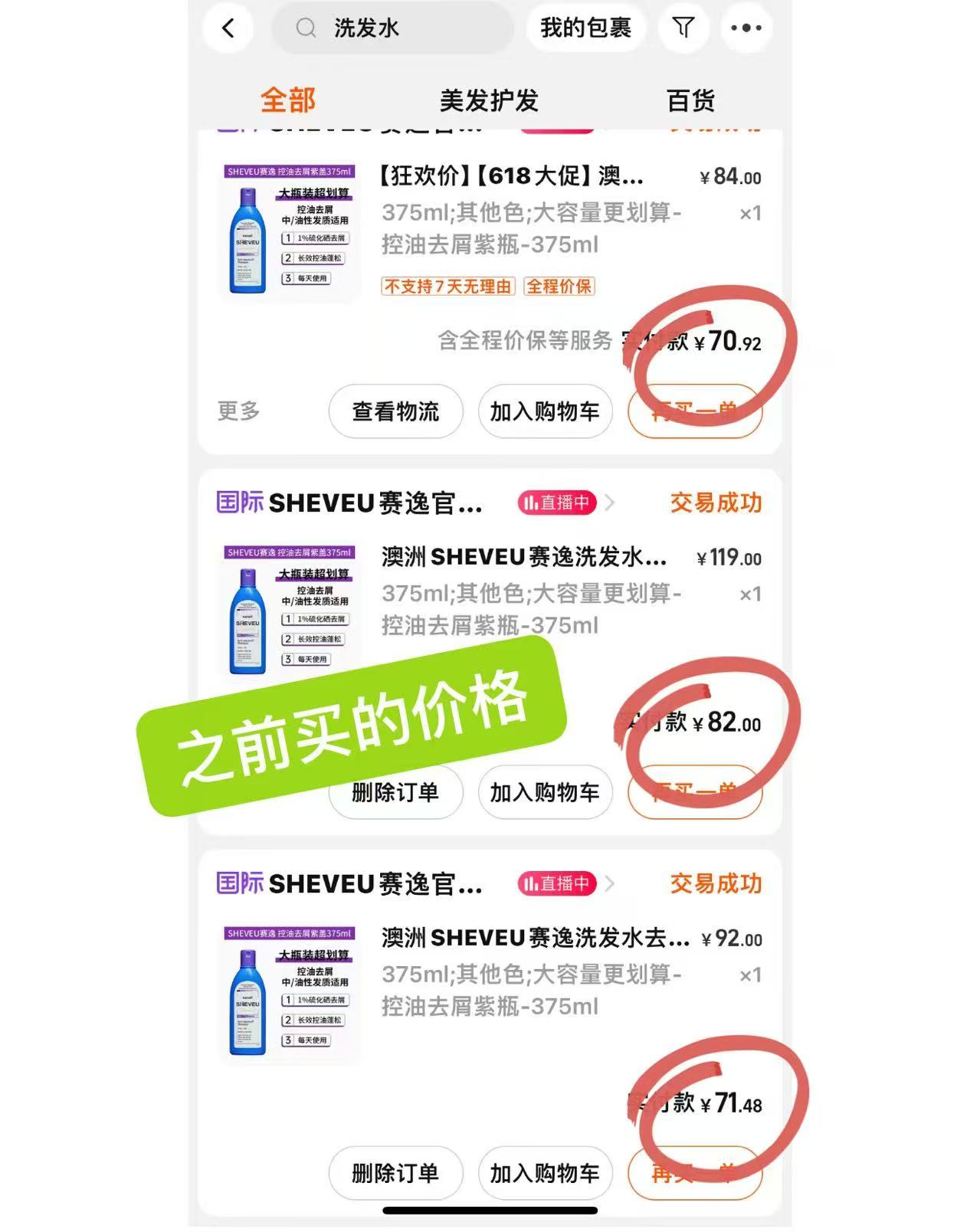
Task: Expand store details via chevron next to second 直播中
Action: point(609,883)
